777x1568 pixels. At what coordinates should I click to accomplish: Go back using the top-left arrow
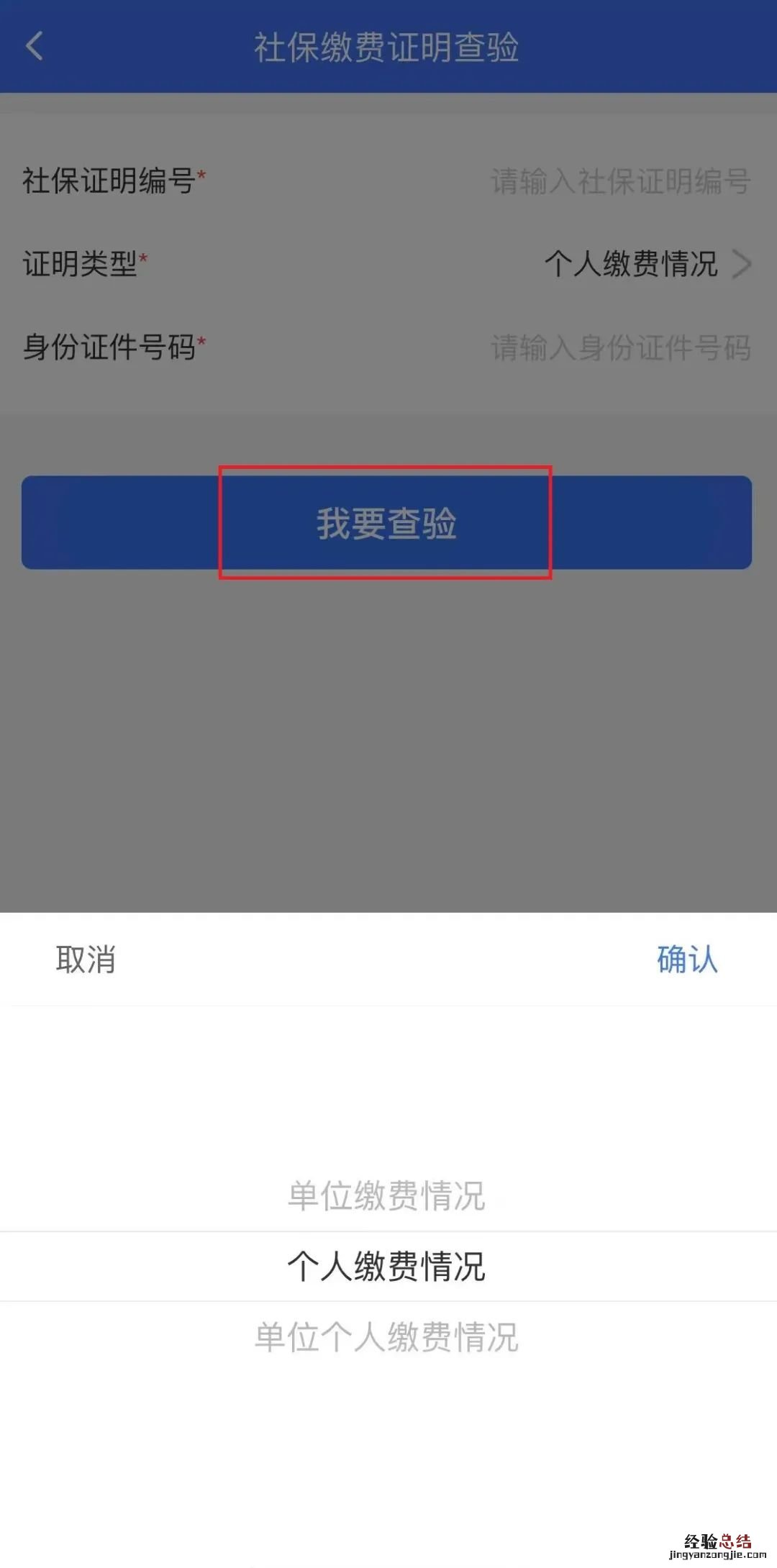coord(35,47)
